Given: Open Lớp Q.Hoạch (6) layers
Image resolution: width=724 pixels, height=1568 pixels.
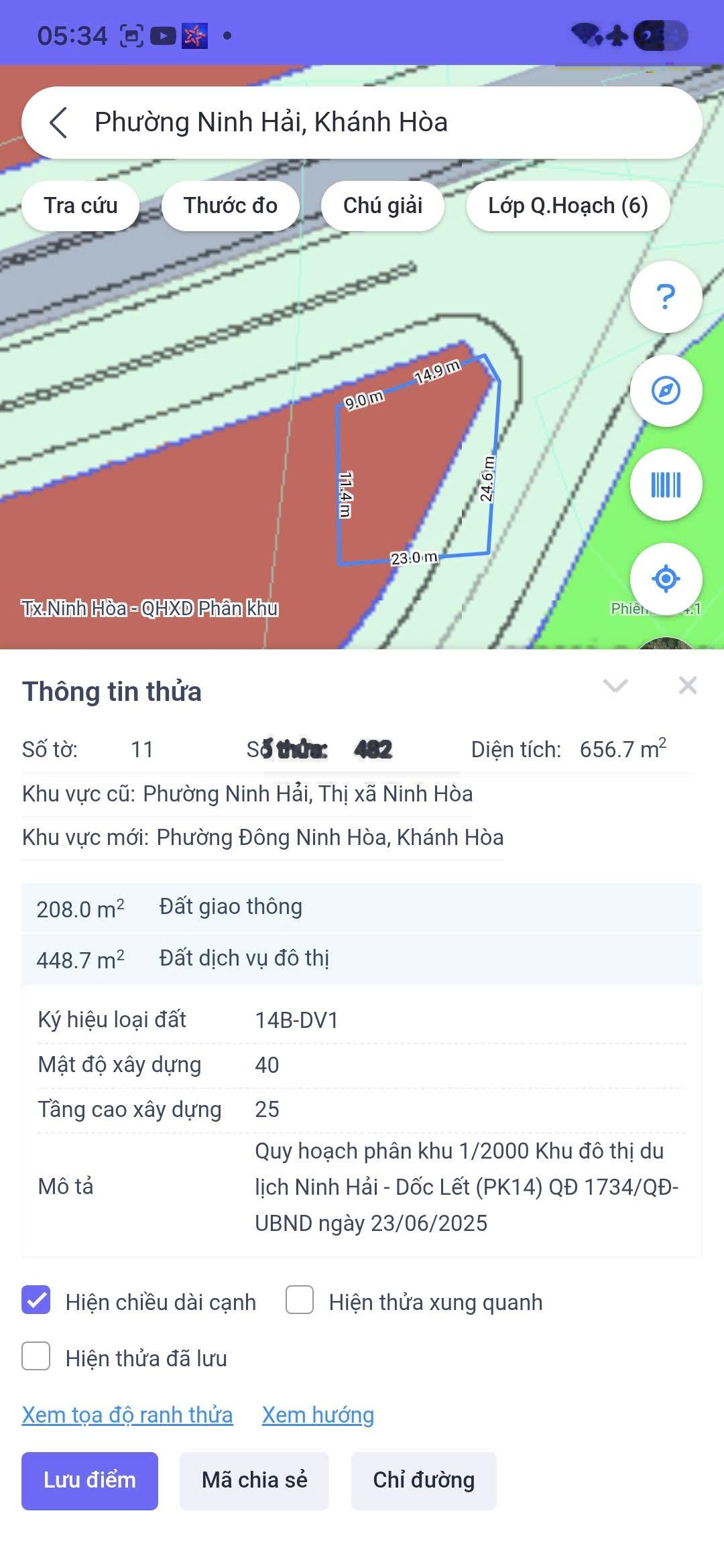Looking at the screenshot, I should click(568, 206).
